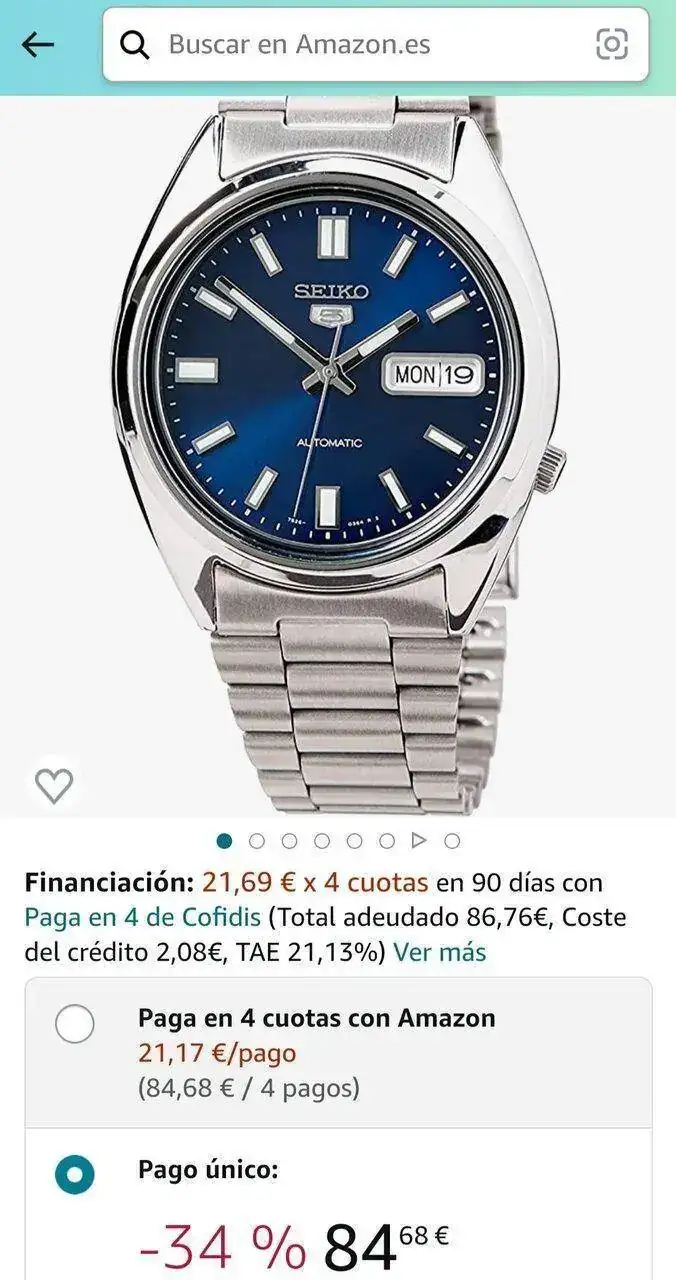Open the Buscar en Amazon.es search field
Image resolution: width=676 pixels, height=1280 pixels.
(x=360, y=45)
